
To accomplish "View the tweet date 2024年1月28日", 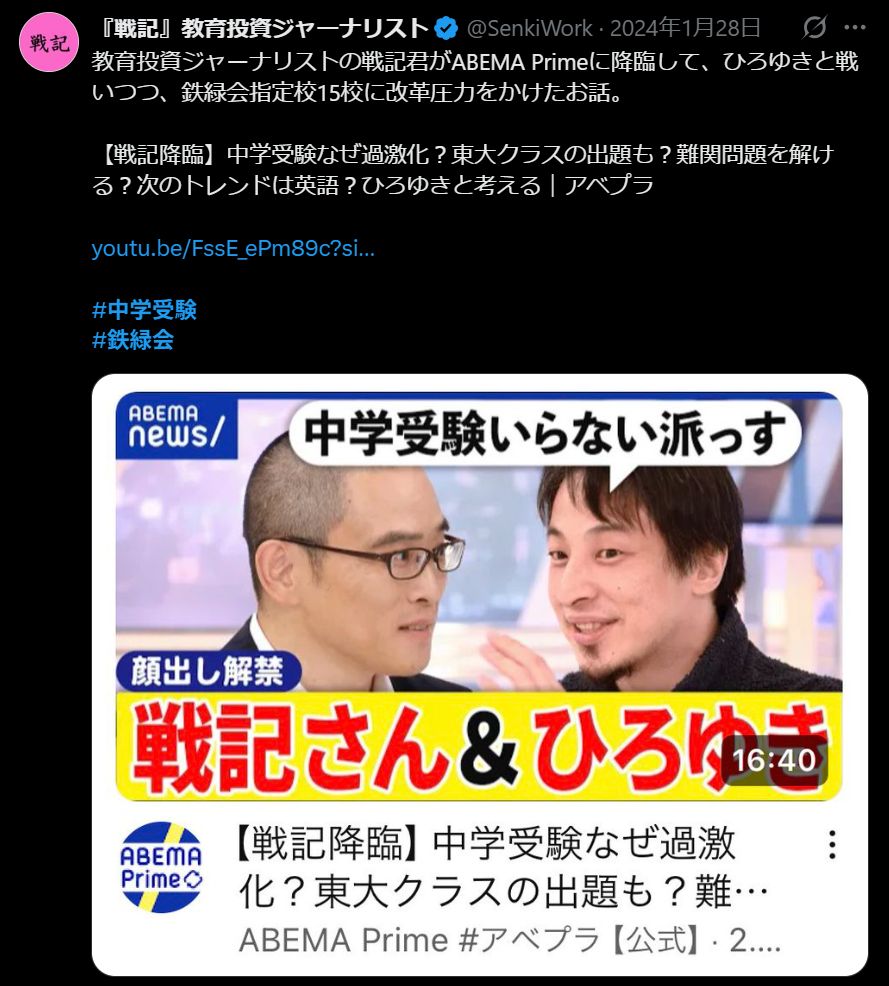I will click(x=685, y=28).
